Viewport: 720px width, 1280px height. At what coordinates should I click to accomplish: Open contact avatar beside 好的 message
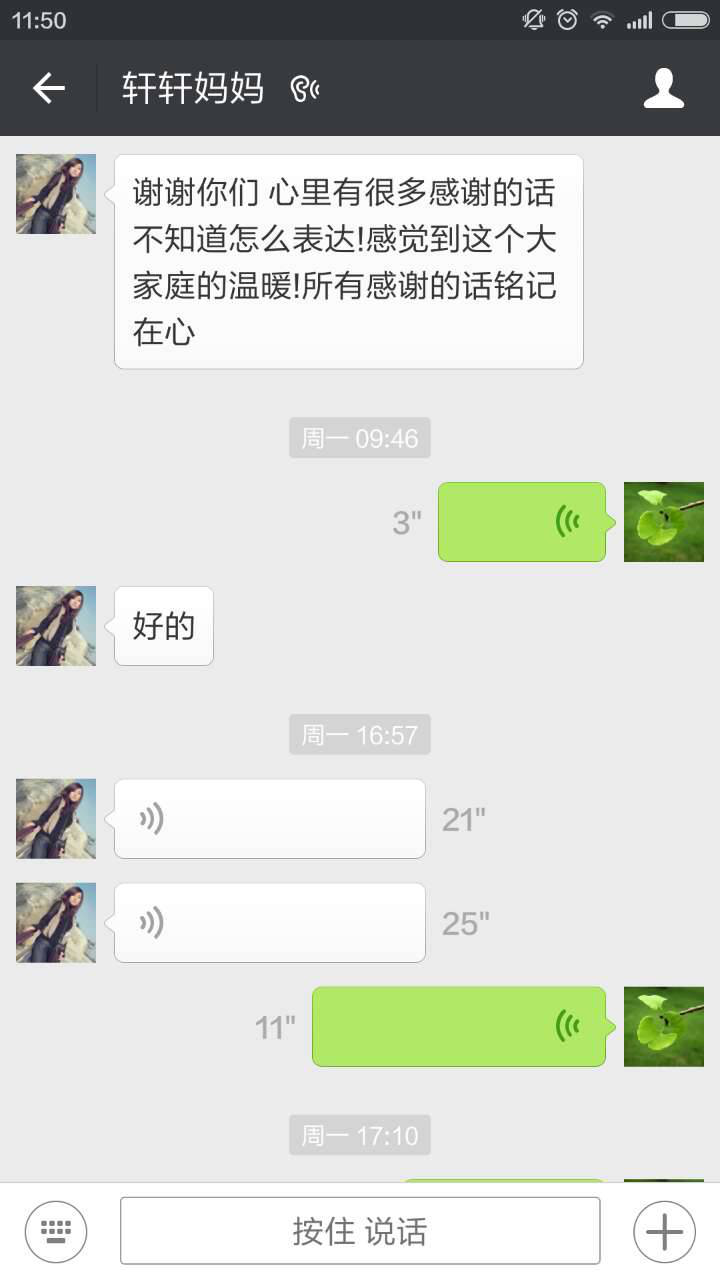click(x=56, y=626)
